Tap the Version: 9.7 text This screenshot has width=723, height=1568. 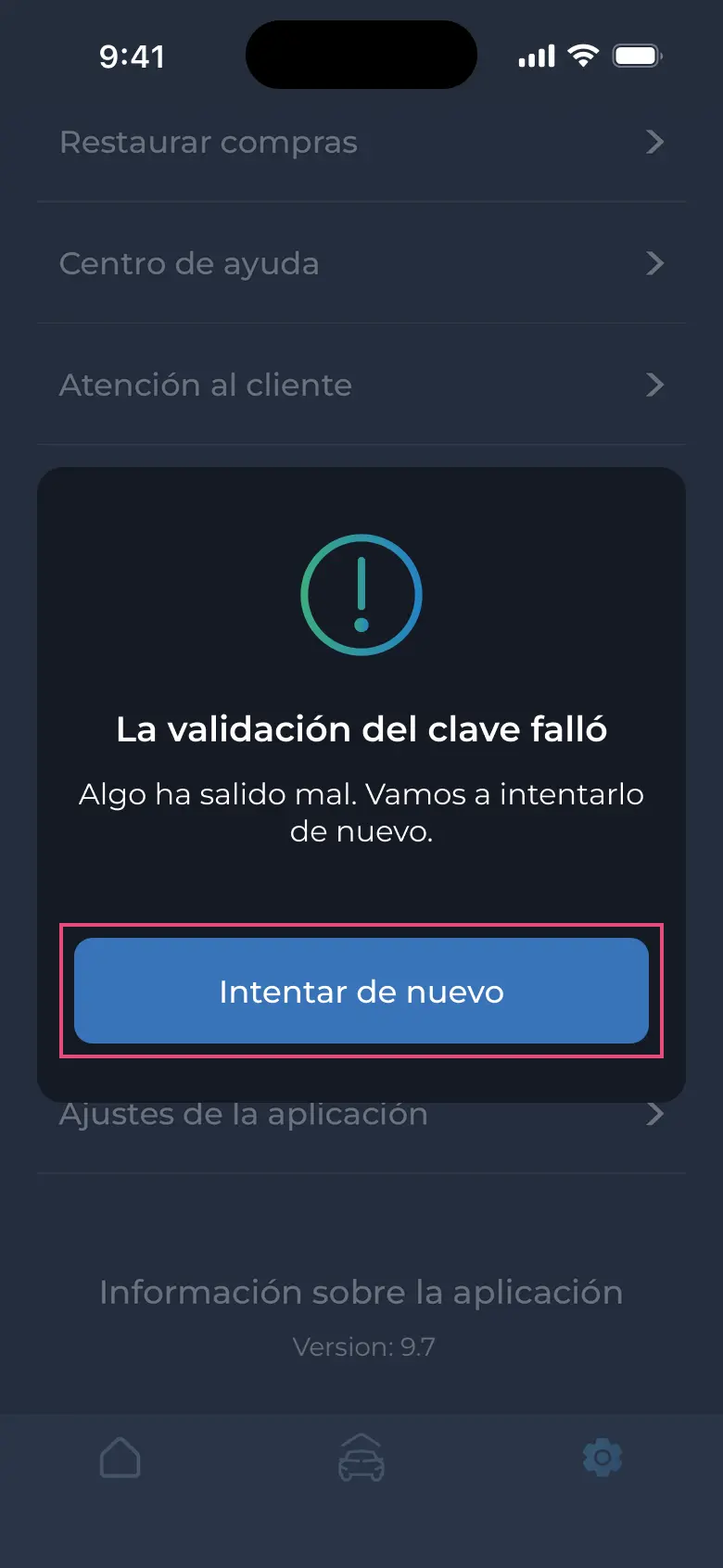coord(362,1347)
